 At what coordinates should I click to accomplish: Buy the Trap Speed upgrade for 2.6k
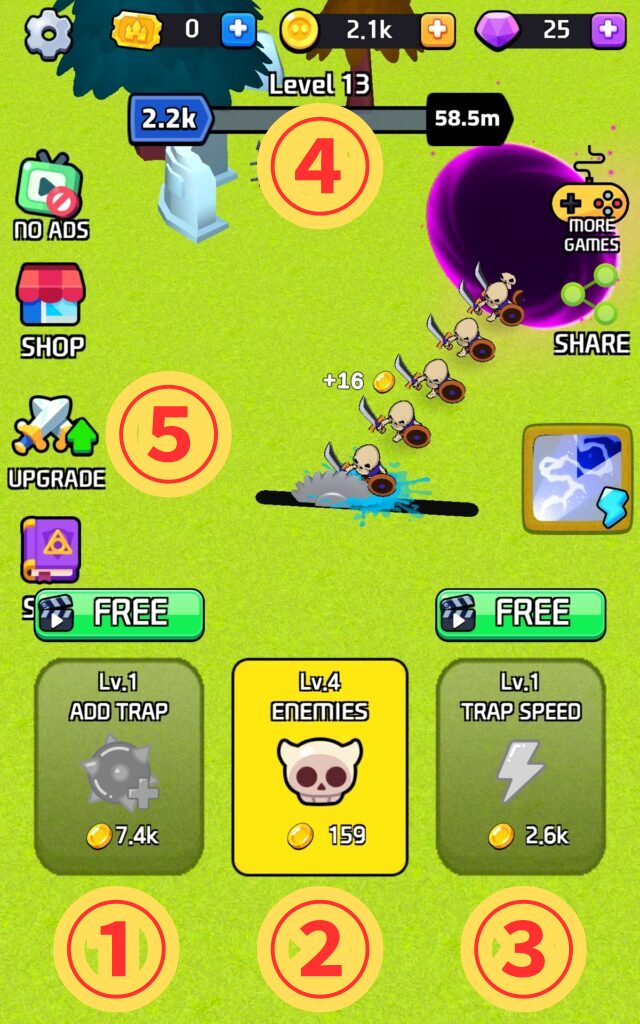[520, 766]
